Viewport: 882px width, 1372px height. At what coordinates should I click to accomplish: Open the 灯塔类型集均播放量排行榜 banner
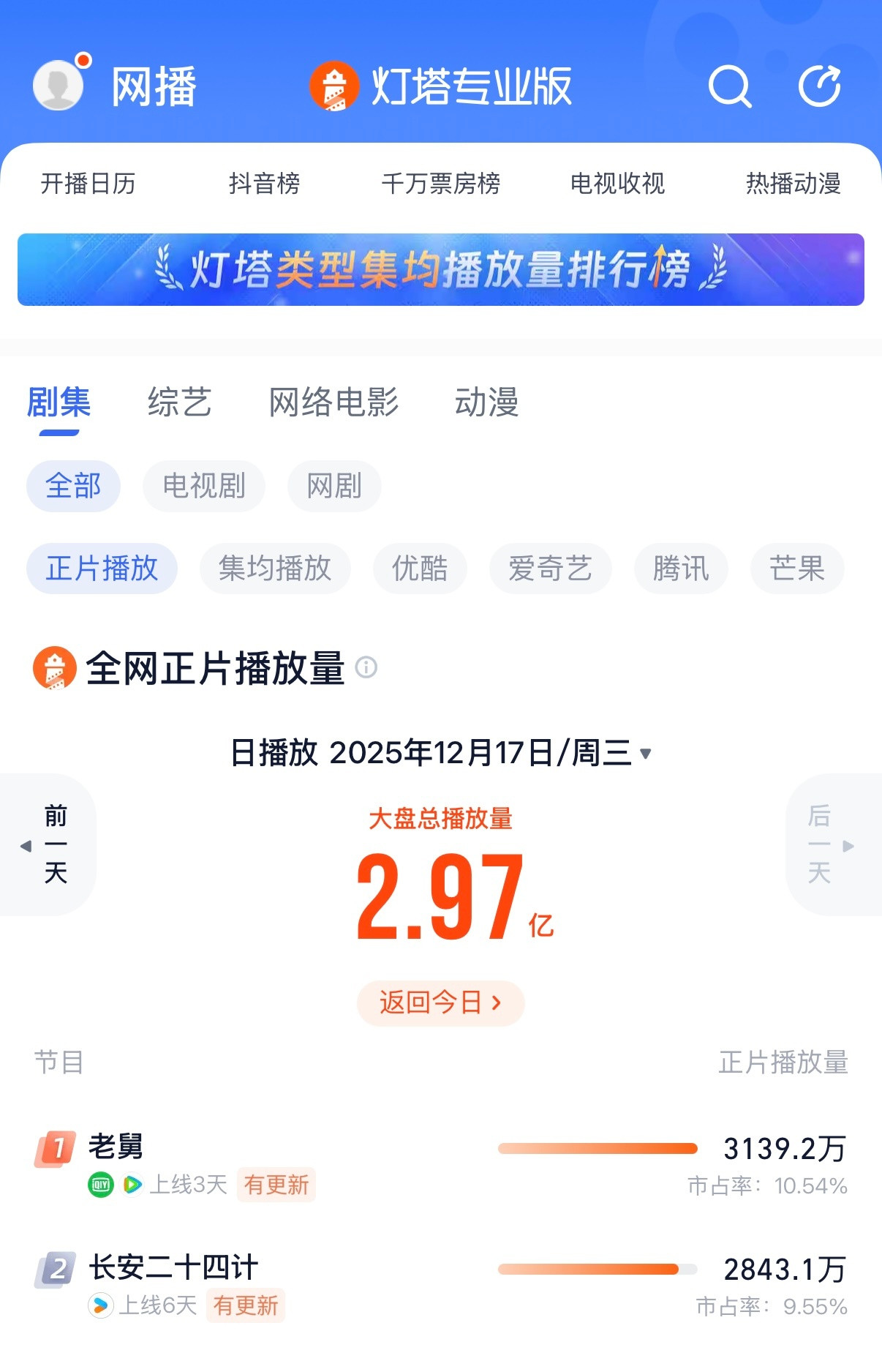(441, 270)
